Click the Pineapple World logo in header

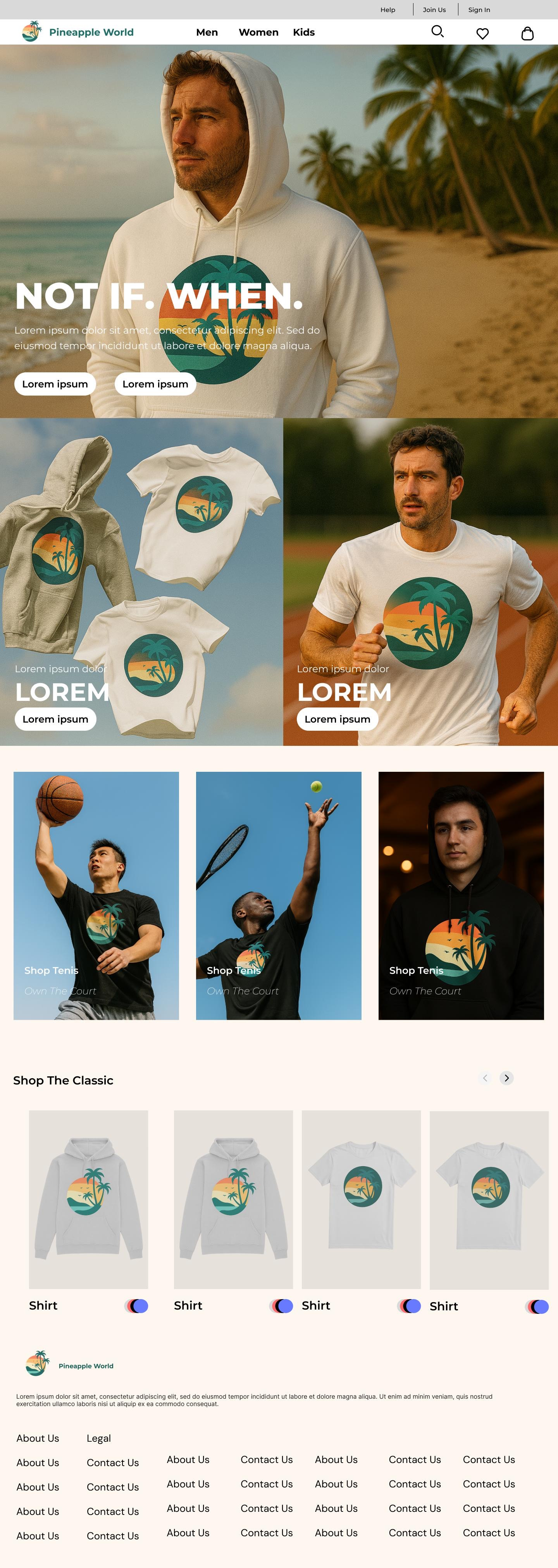(78, 32)
